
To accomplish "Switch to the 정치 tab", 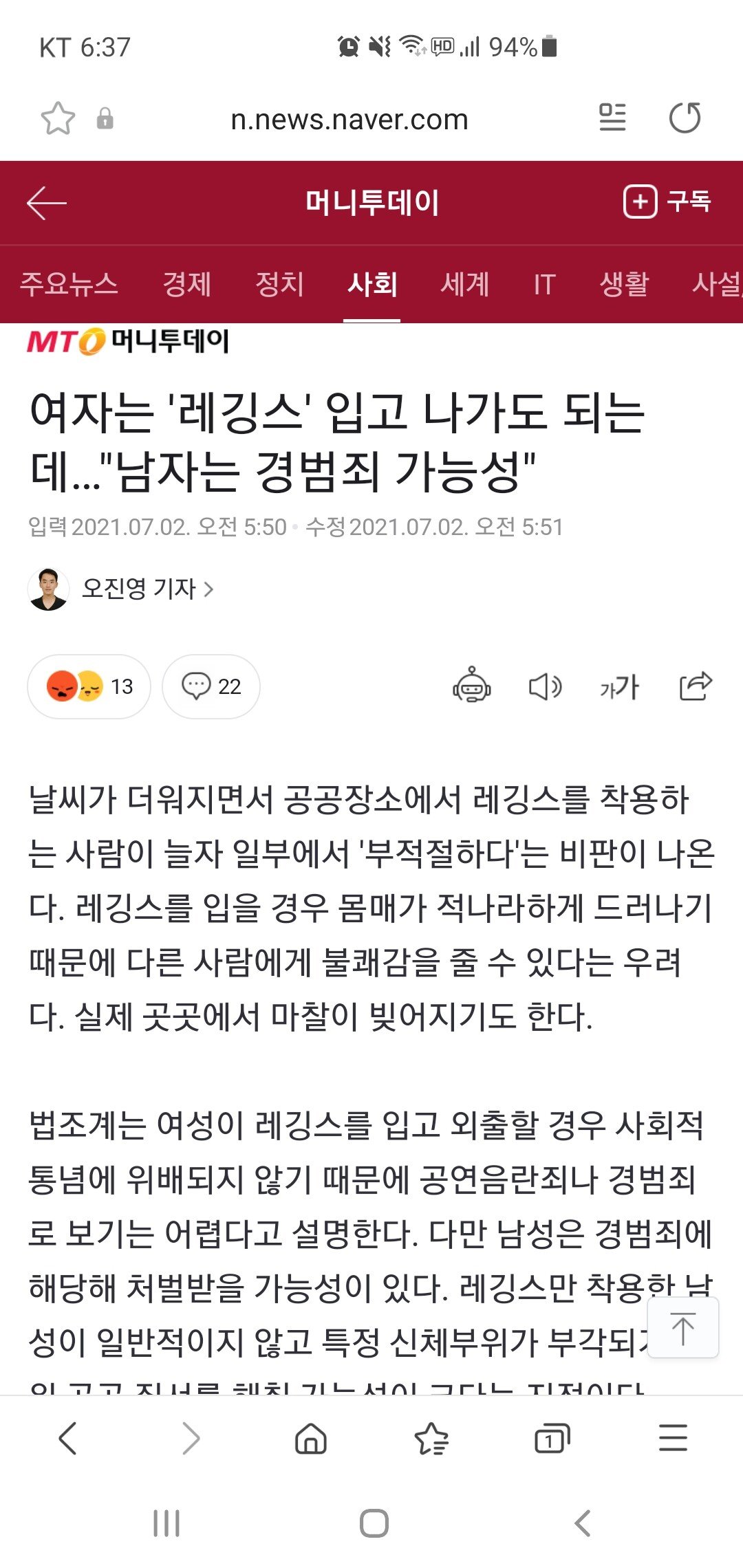I will pos(279,284).
